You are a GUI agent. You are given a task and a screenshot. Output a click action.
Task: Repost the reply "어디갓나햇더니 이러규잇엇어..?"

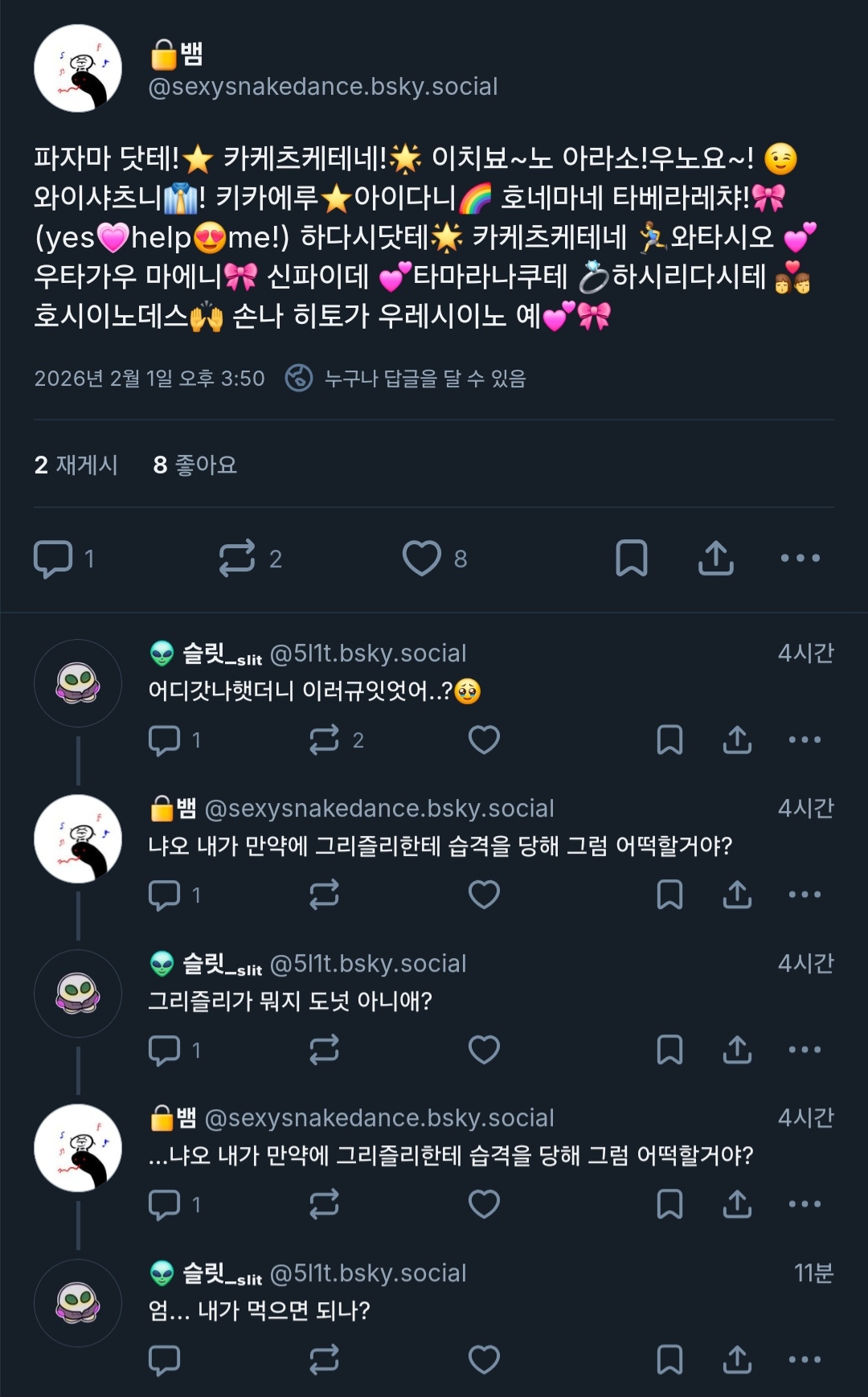point(325,739)
